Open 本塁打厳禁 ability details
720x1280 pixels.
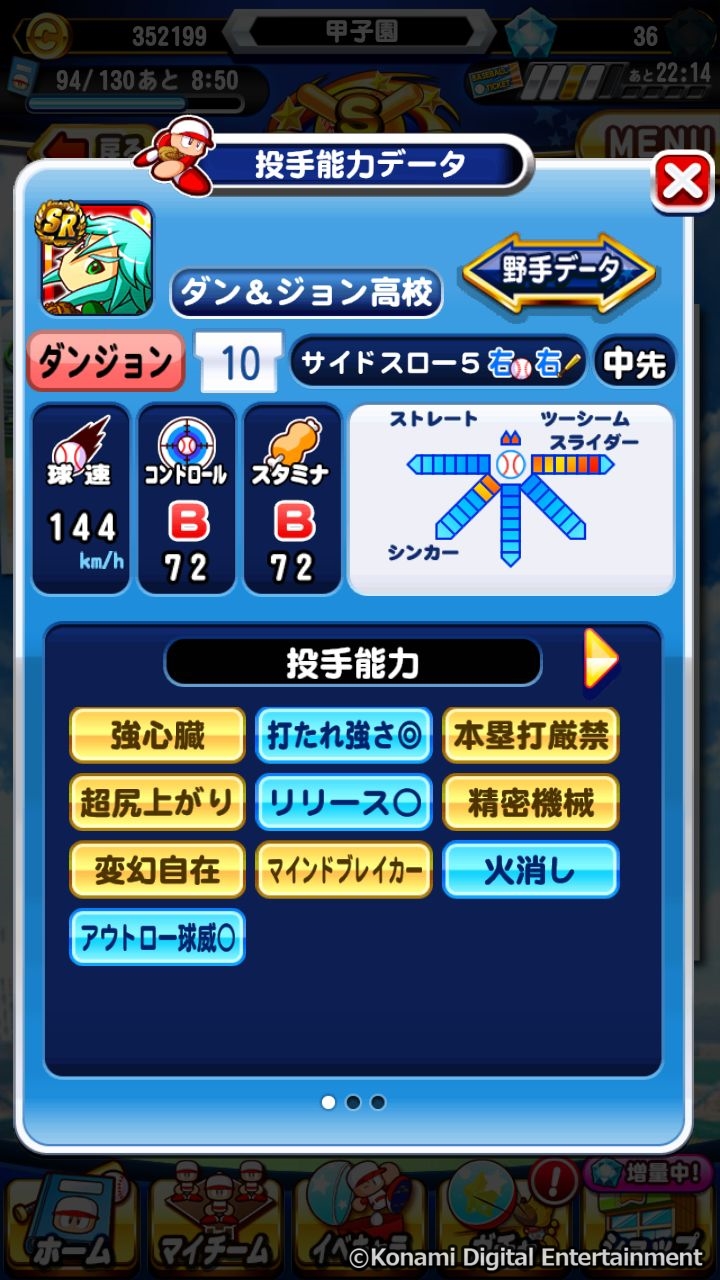[x=531, y=736]
